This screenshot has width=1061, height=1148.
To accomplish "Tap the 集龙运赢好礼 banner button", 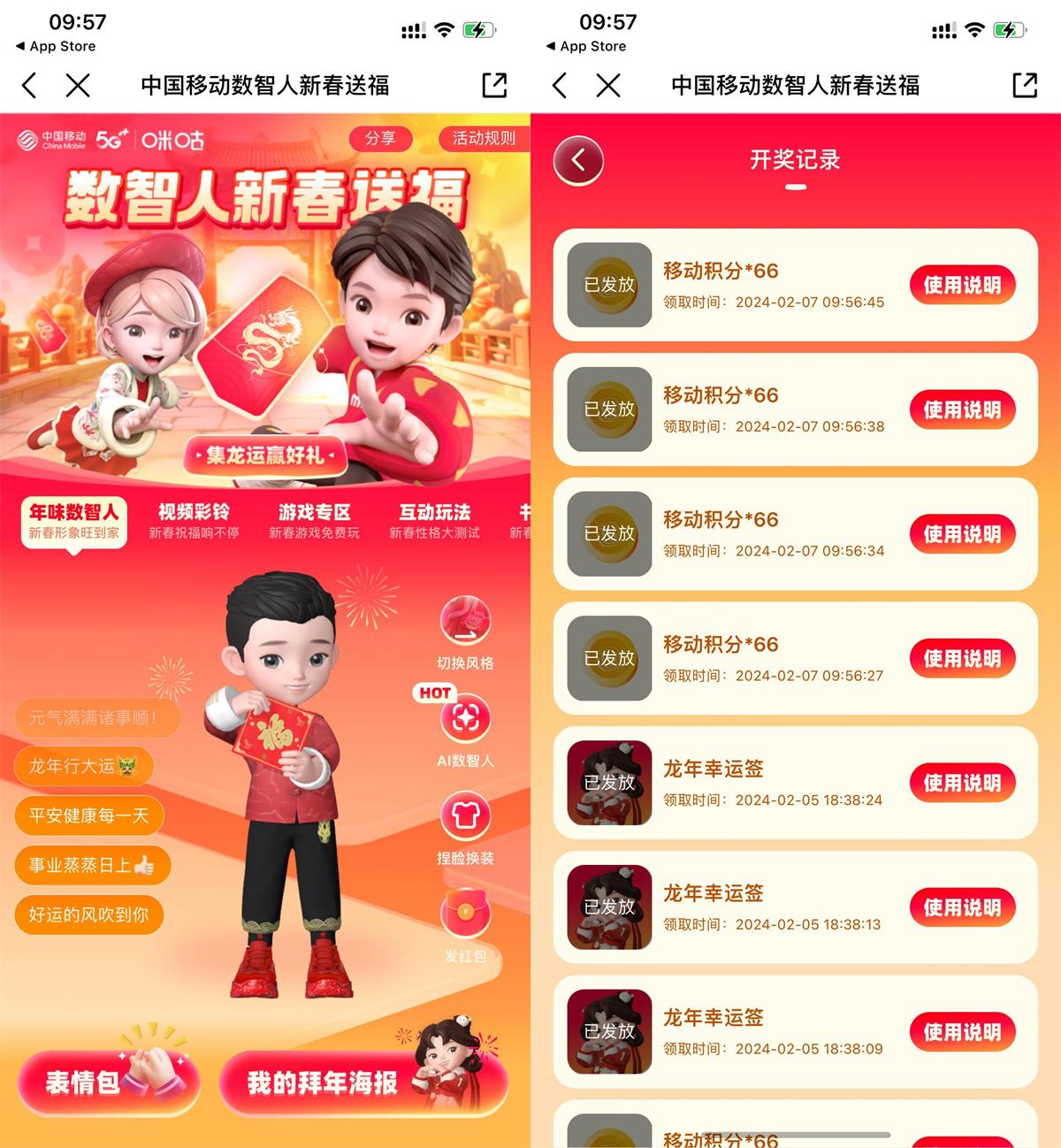I will pyautogui.click(x=263, y=456).
